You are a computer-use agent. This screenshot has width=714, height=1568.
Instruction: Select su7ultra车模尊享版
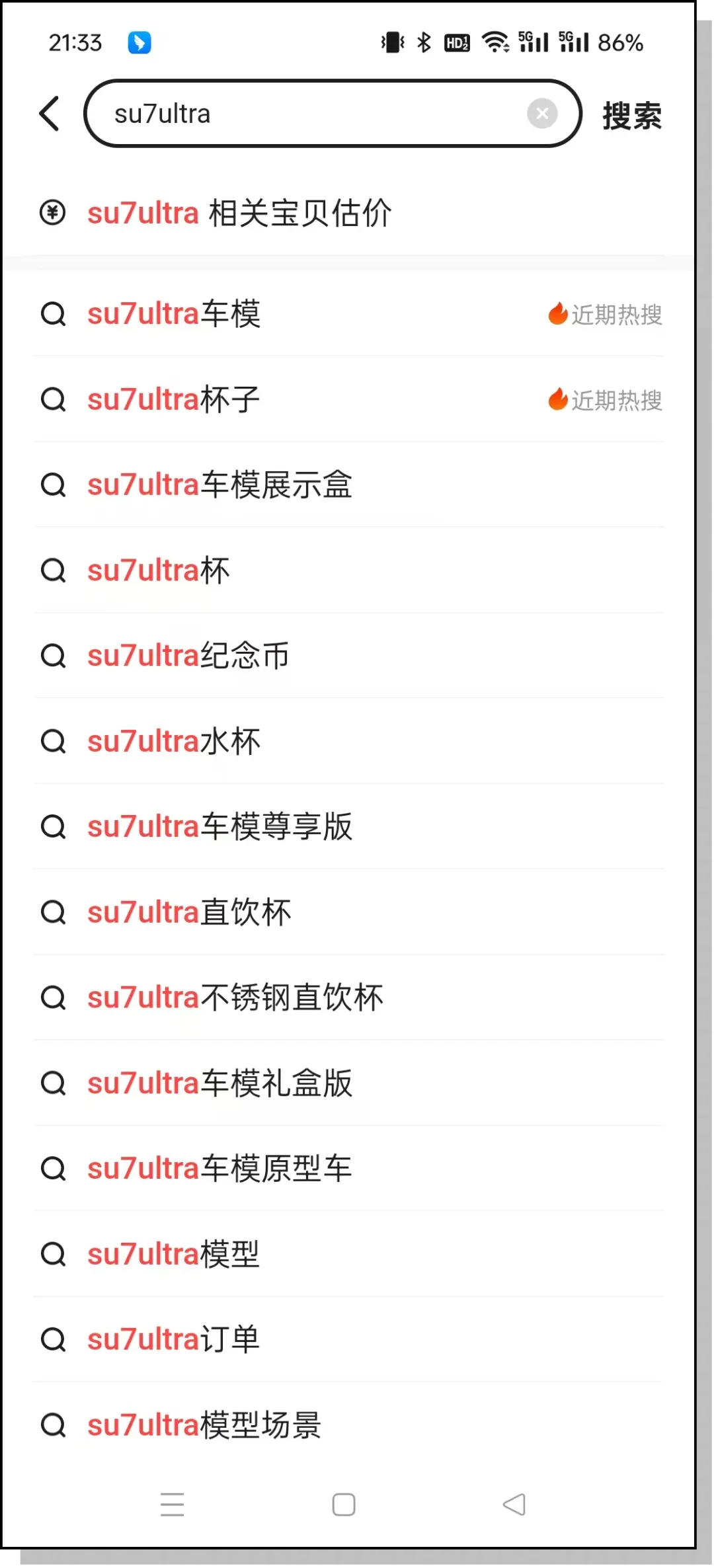(348, 826)
